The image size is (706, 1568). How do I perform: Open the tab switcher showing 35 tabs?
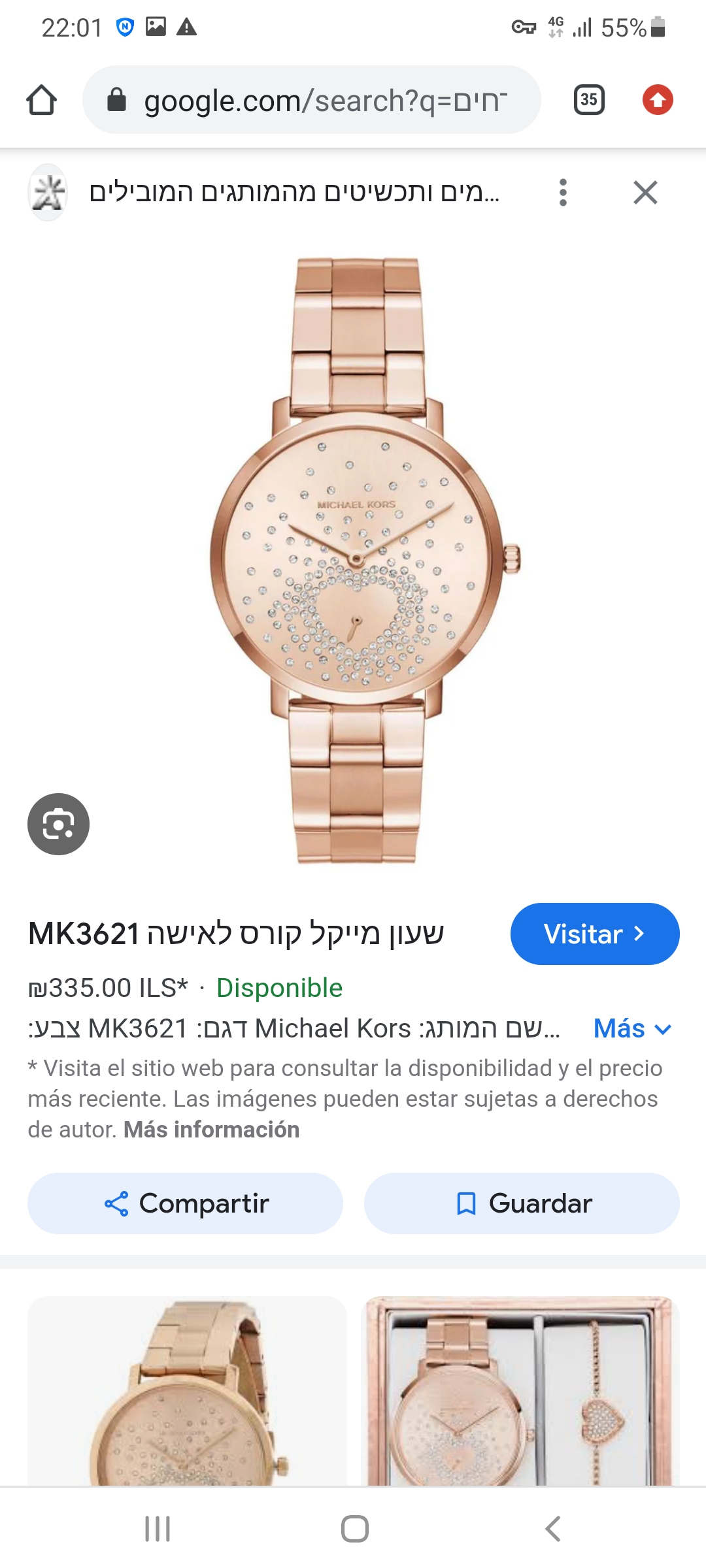click(x=588, y=100)
